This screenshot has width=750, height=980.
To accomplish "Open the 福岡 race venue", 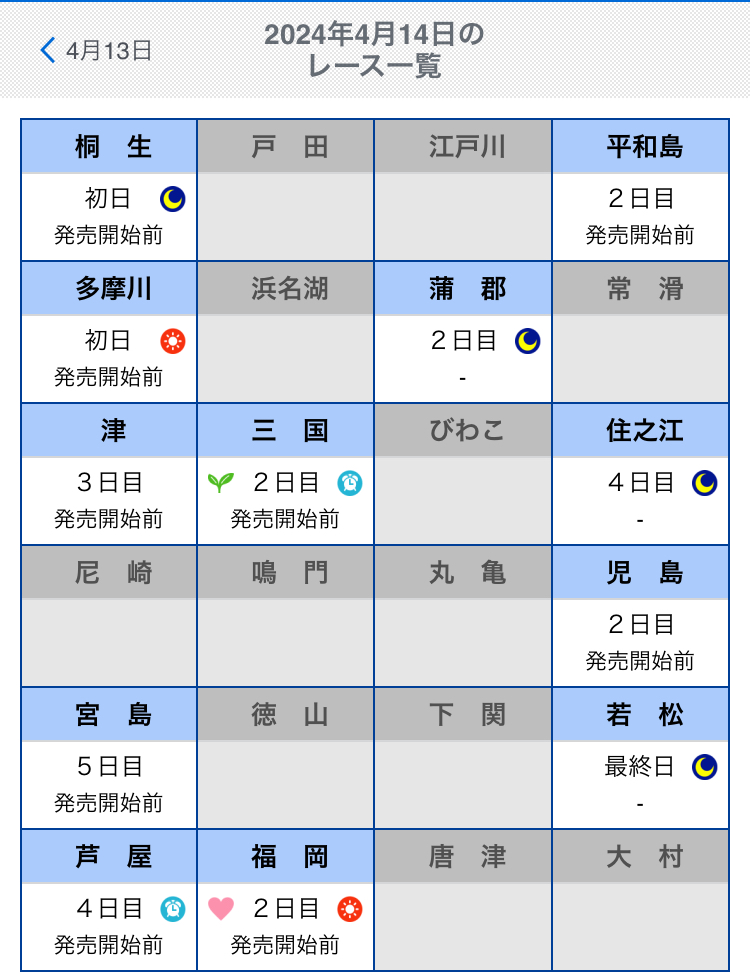I will [286, 900].
